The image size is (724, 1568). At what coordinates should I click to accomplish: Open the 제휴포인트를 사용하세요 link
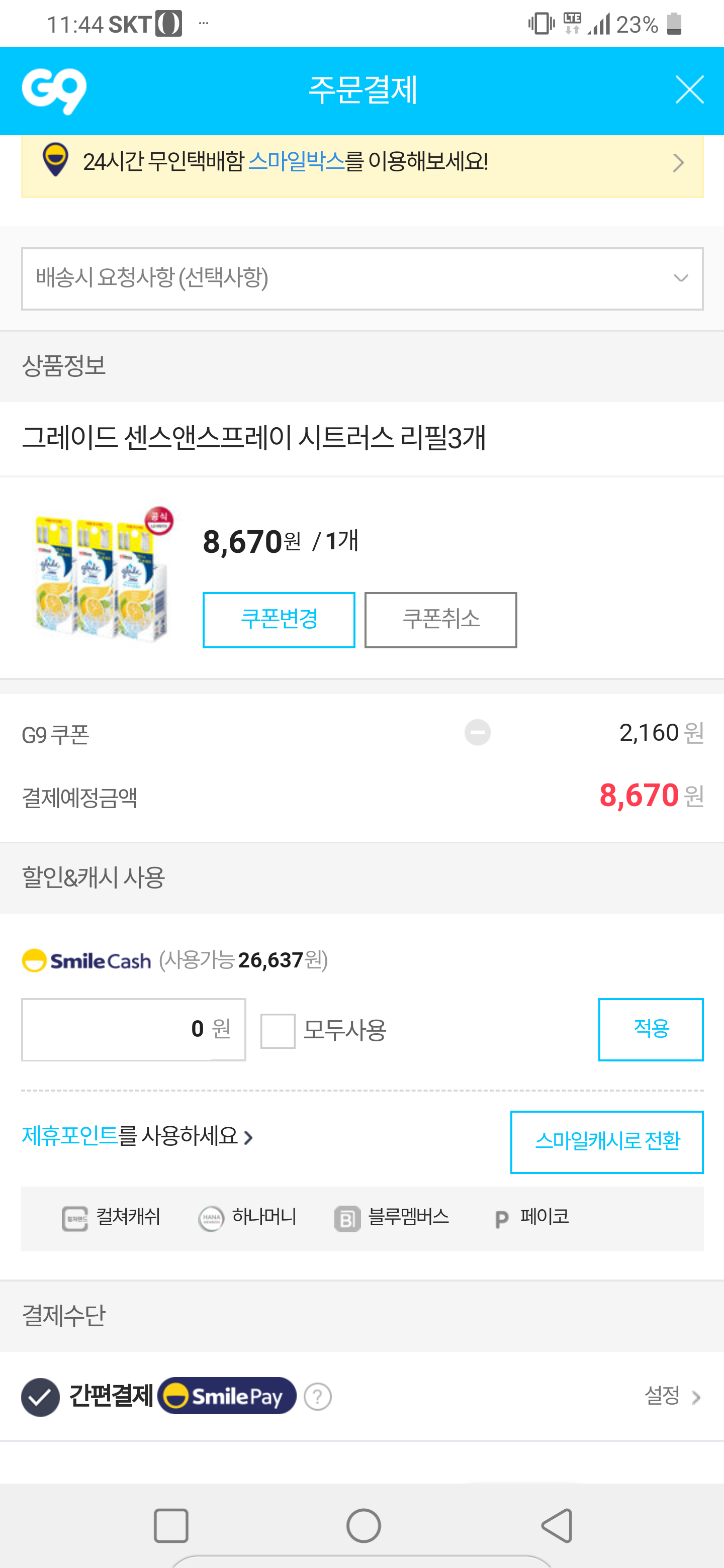coord(137,1136)
